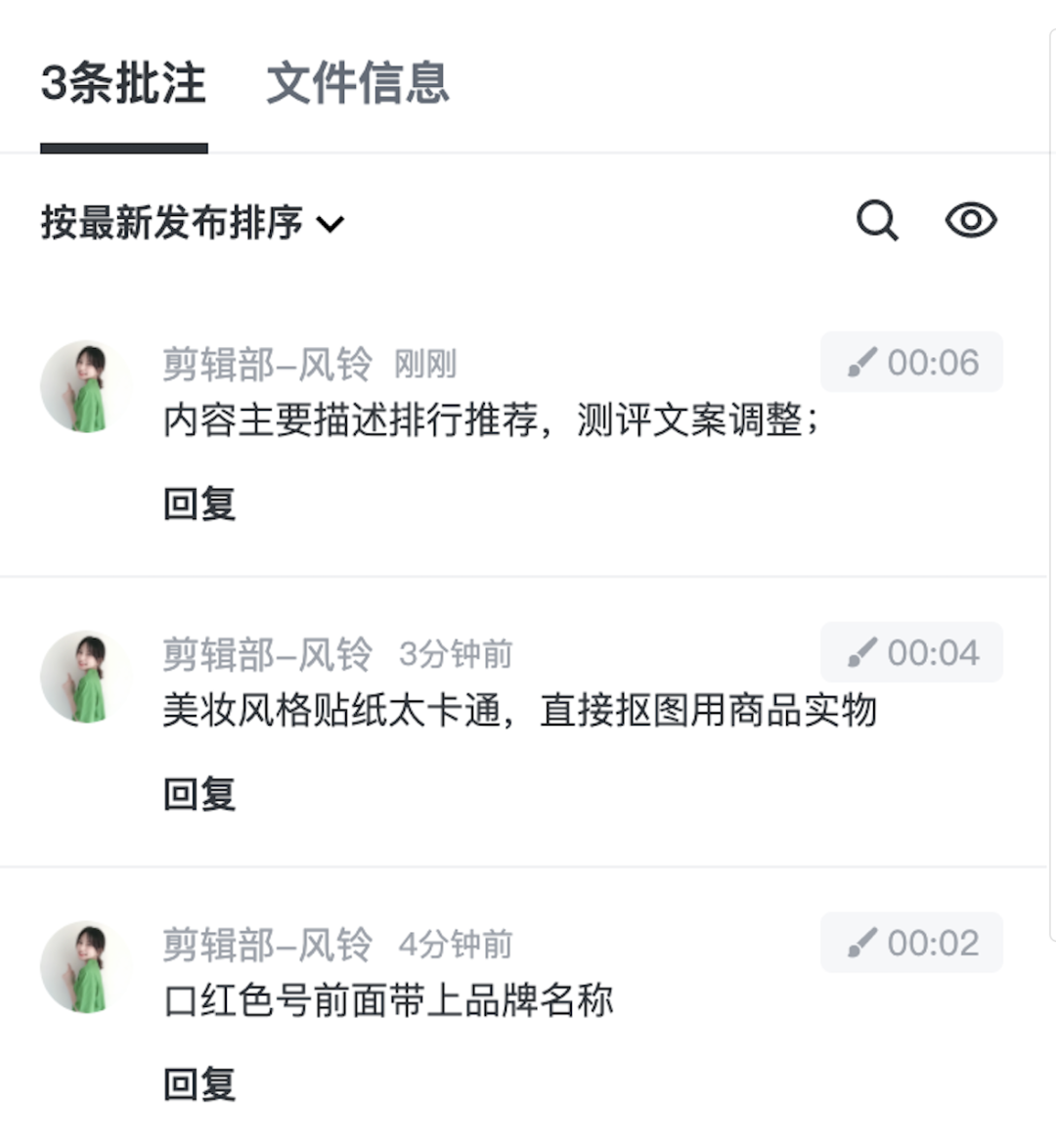Open the annotation about 直接抠图用商品实物
Image resolution: width=1056 pixels, height=1148 pixels.
pos(519,711)
